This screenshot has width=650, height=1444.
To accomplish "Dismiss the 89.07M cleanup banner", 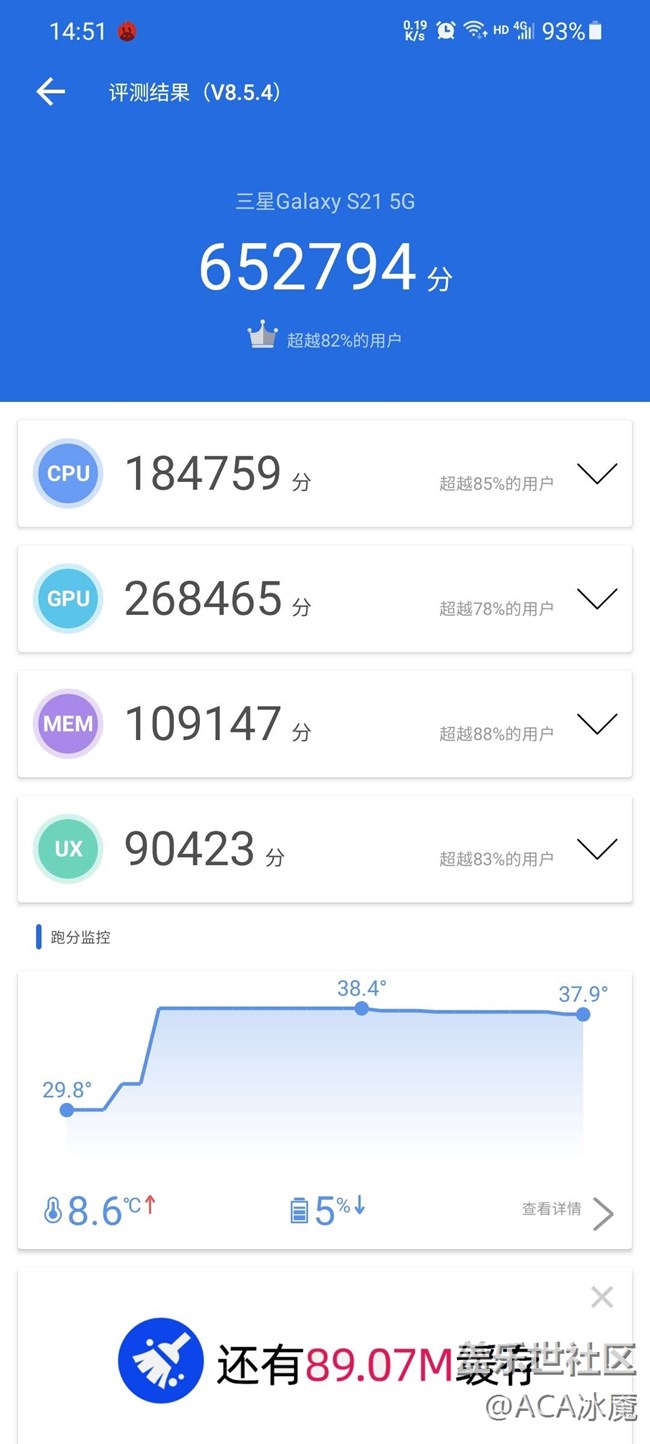I will [x=601, y=1297].
